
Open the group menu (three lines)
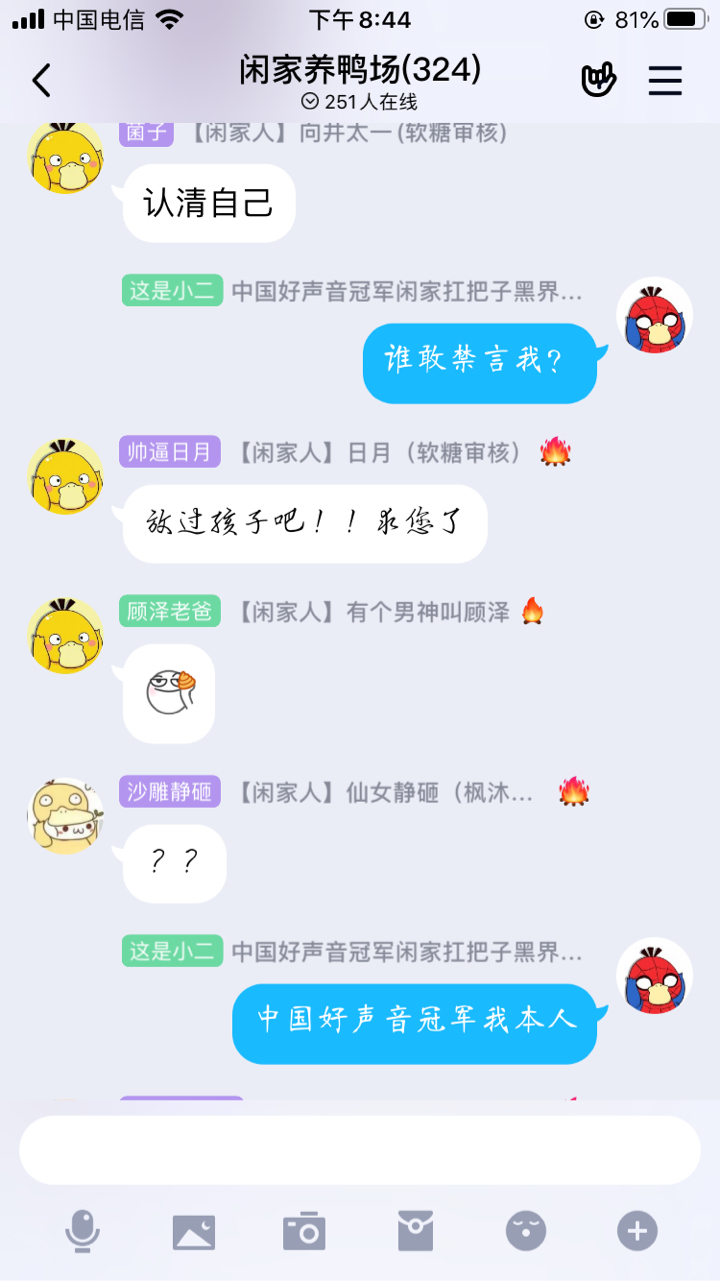point(665,81)
